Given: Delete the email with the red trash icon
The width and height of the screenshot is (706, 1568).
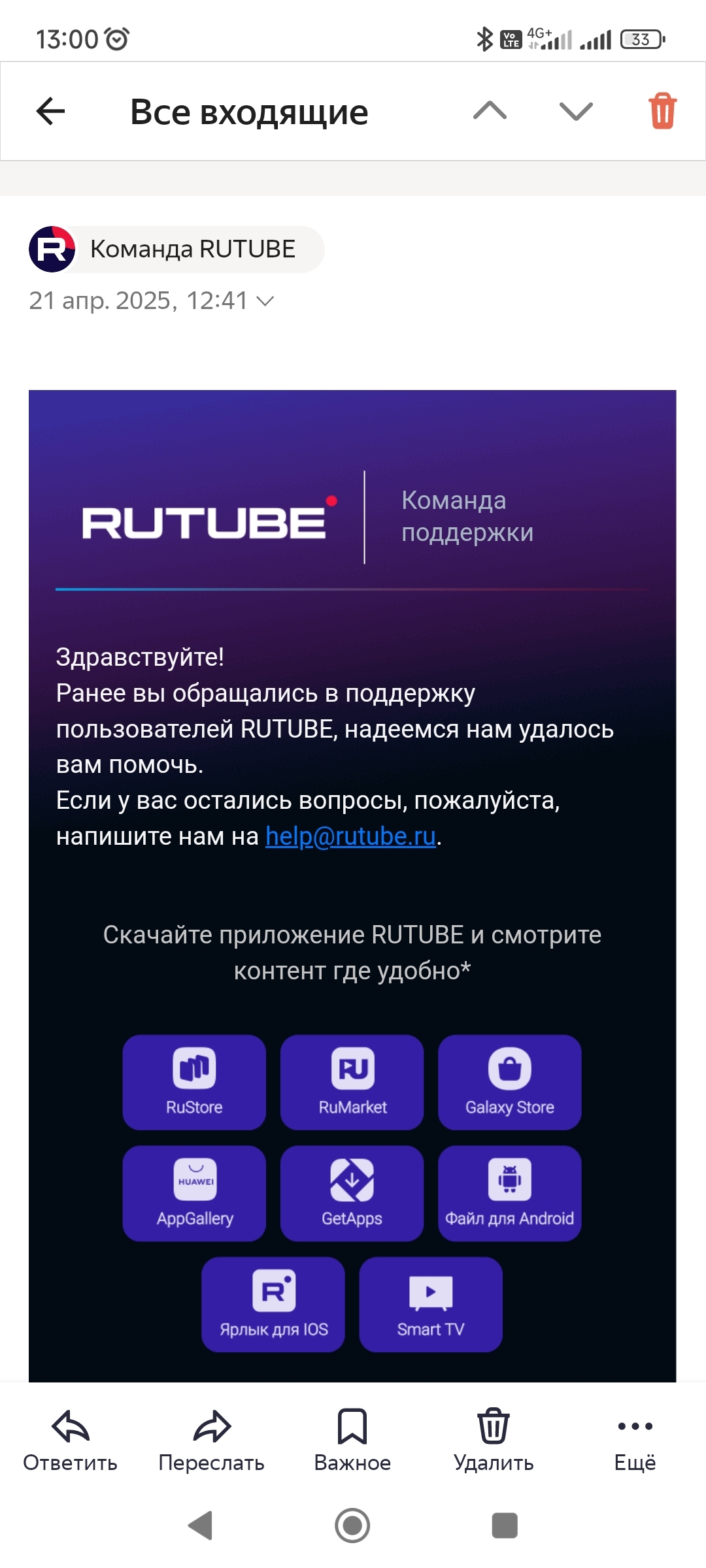Looking at the screenshot, I should [x=662, y=111].
